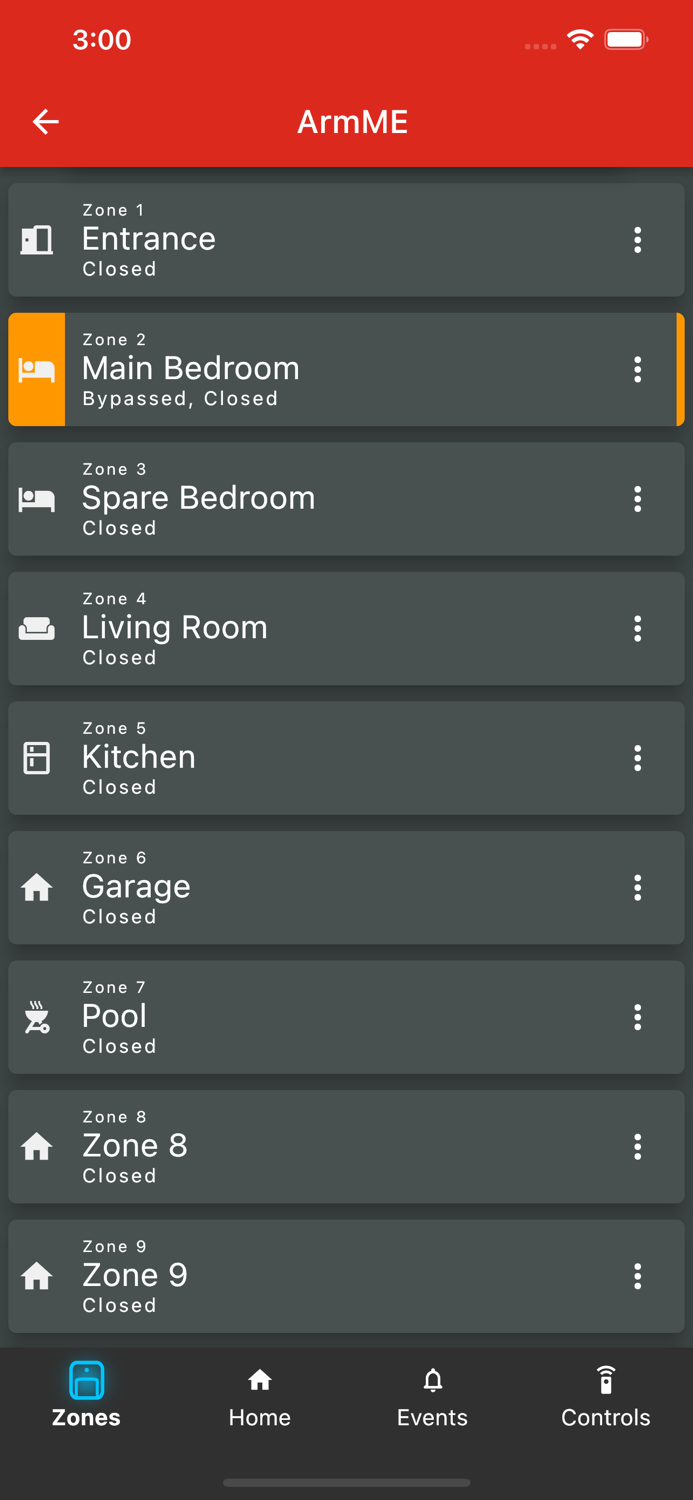Open the bypassed Main Bedroom zone
Screen dimensions: 693x1500
tap(346, 370)
